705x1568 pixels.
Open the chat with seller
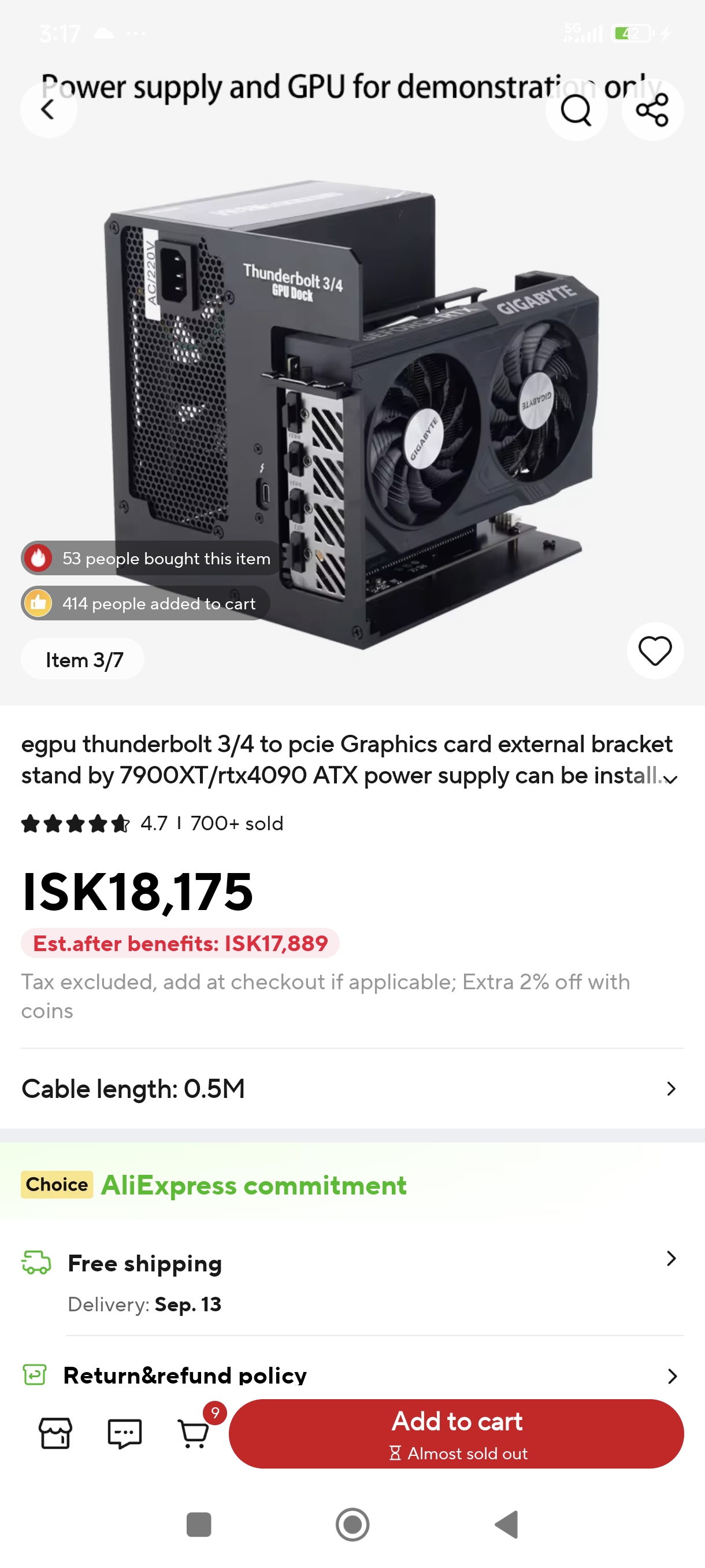click(x=124, y=1434)
